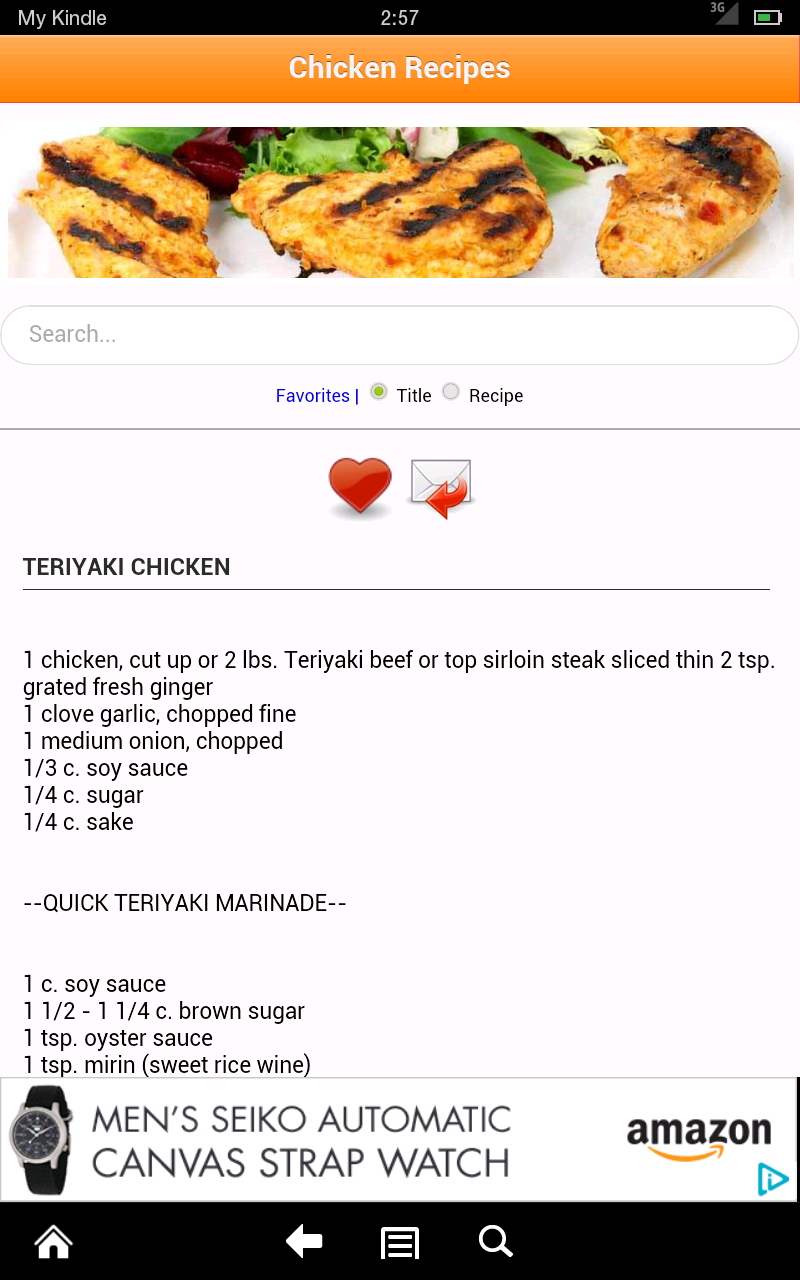Screen dimensions: 800x1280
Task: Tap the clock in the status bar
Action: 400,16
